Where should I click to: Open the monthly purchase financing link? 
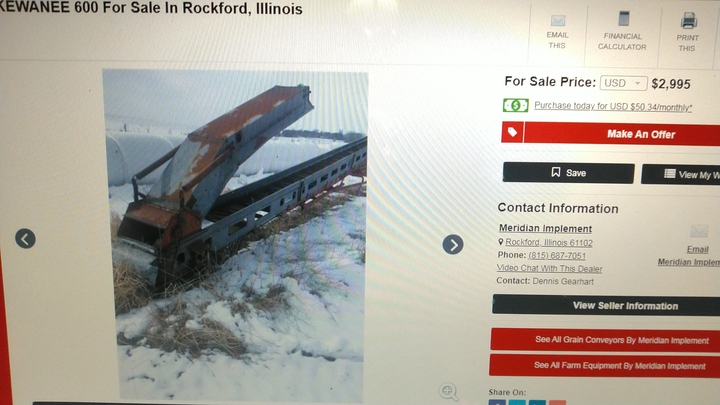[612, 106]
